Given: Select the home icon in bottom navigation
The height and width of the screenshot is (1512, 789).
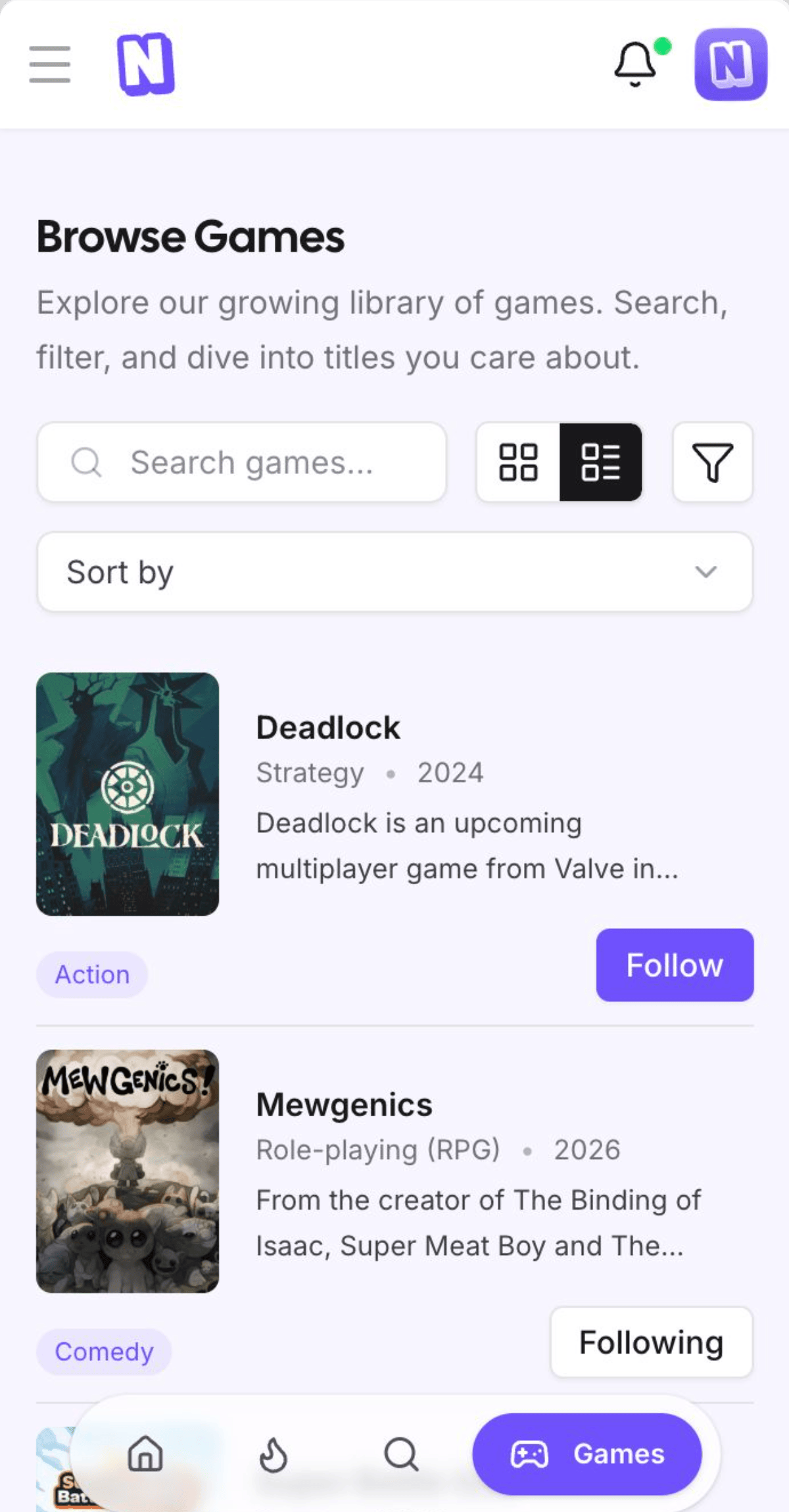Looking at the screenshot, I should (146, 1454).
